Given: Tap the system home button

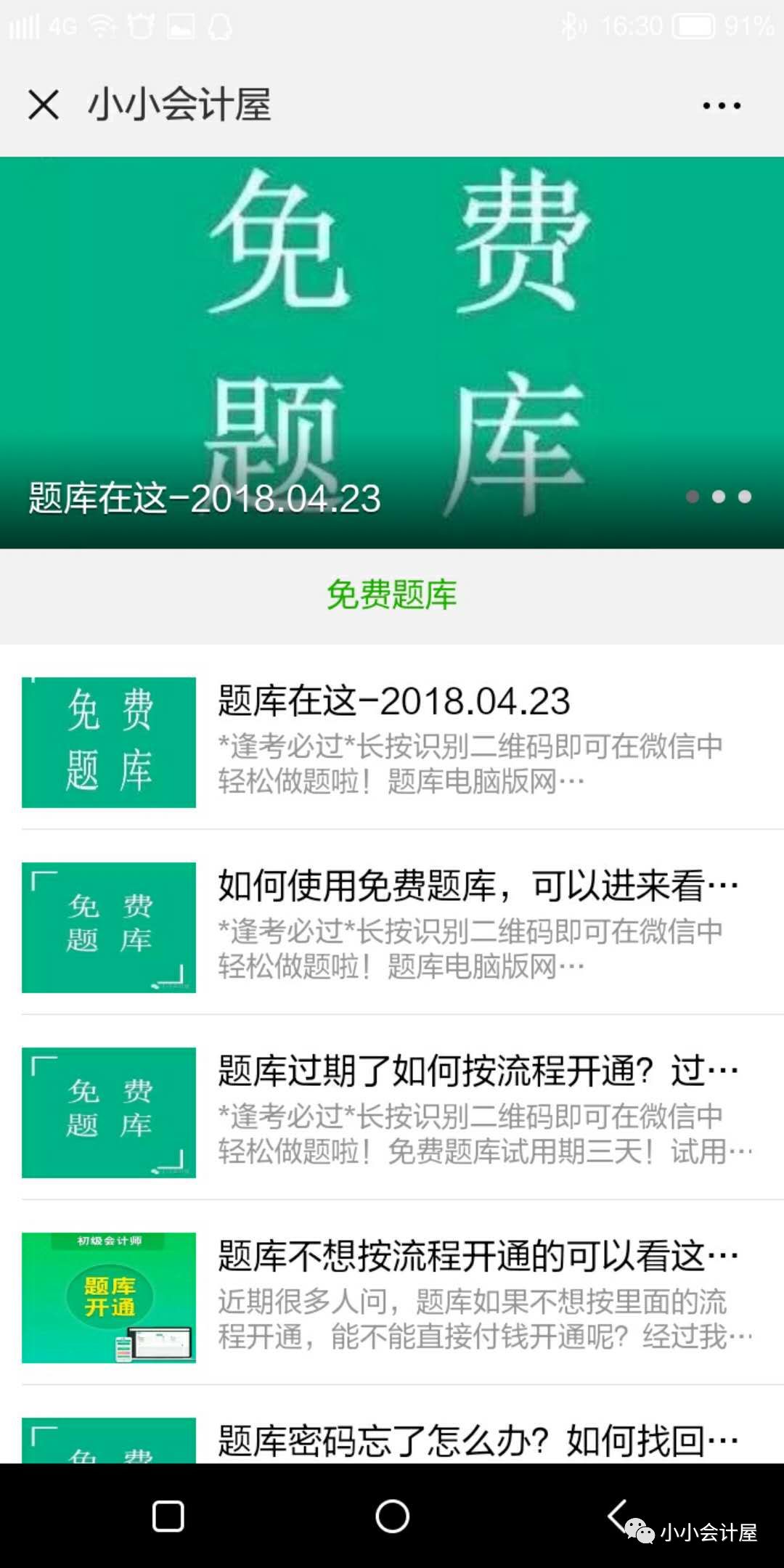Looking at the screenshot, I should pyautogui.click(x=392, y=1516).
